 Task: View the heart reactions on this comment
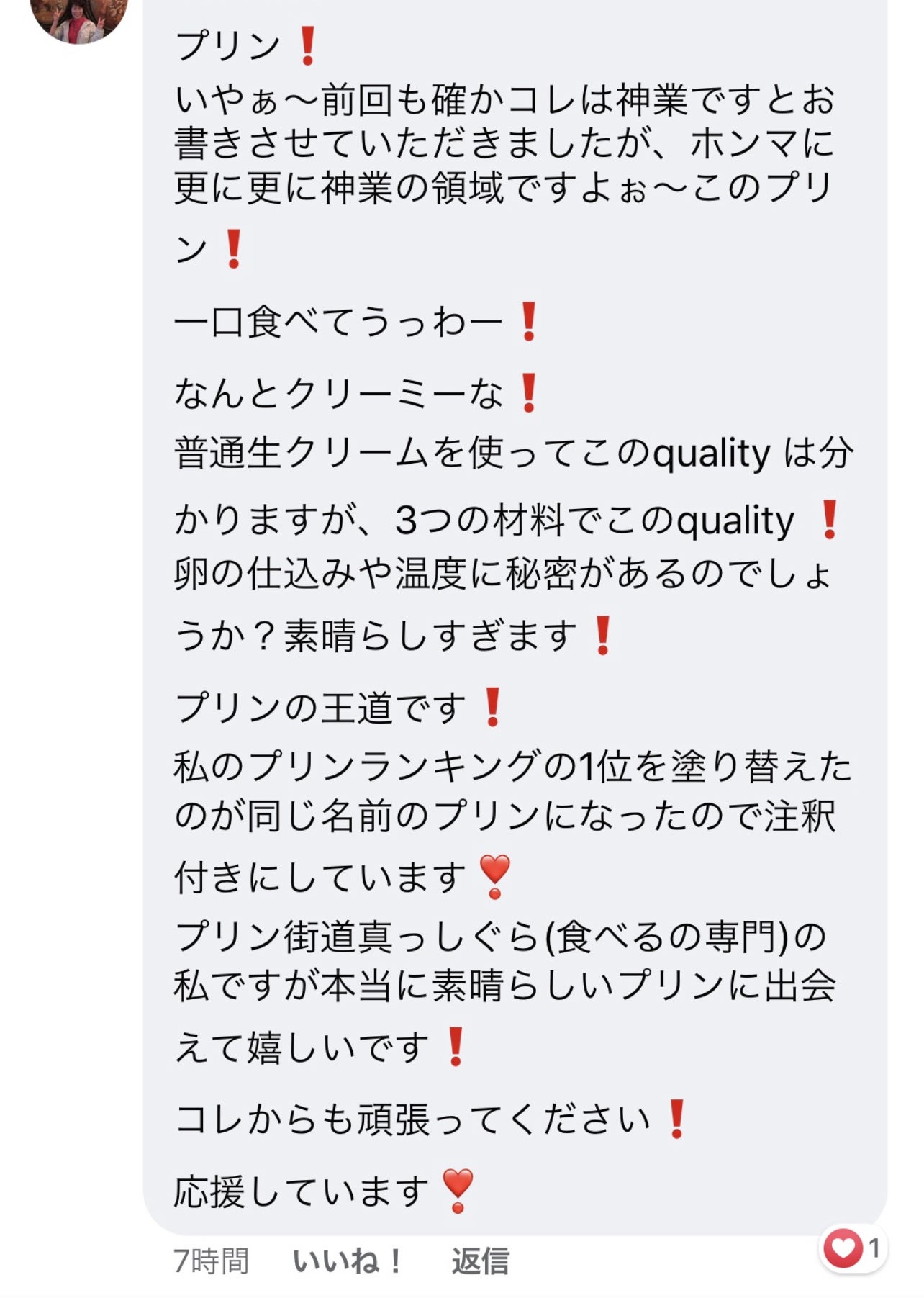coord(853,1248)
